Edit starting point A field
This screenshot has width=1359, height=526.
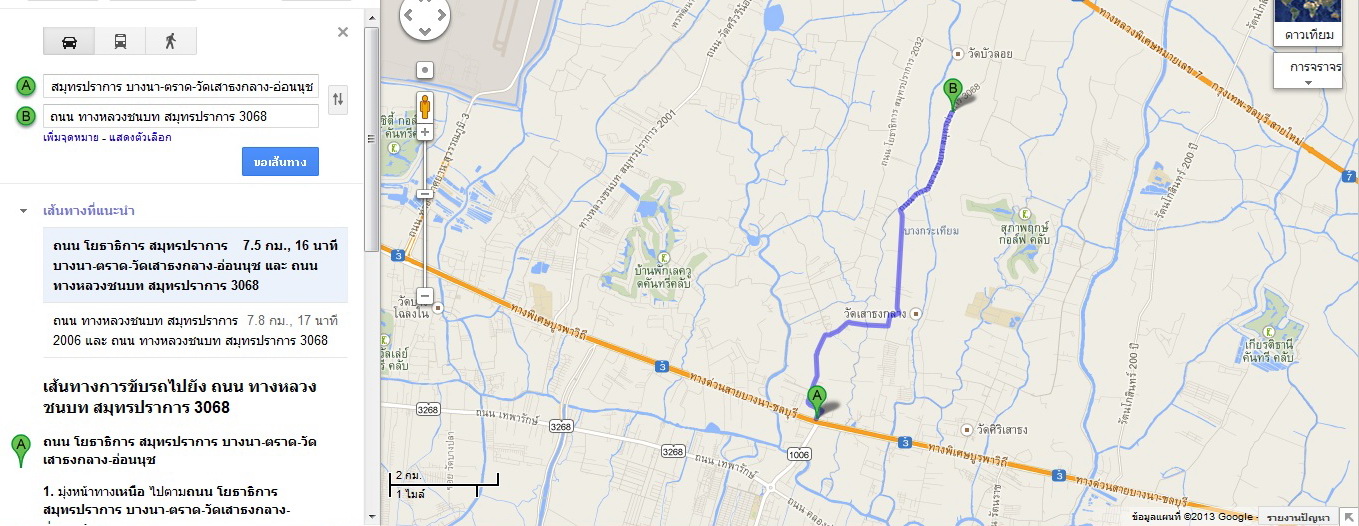point(180,86)
